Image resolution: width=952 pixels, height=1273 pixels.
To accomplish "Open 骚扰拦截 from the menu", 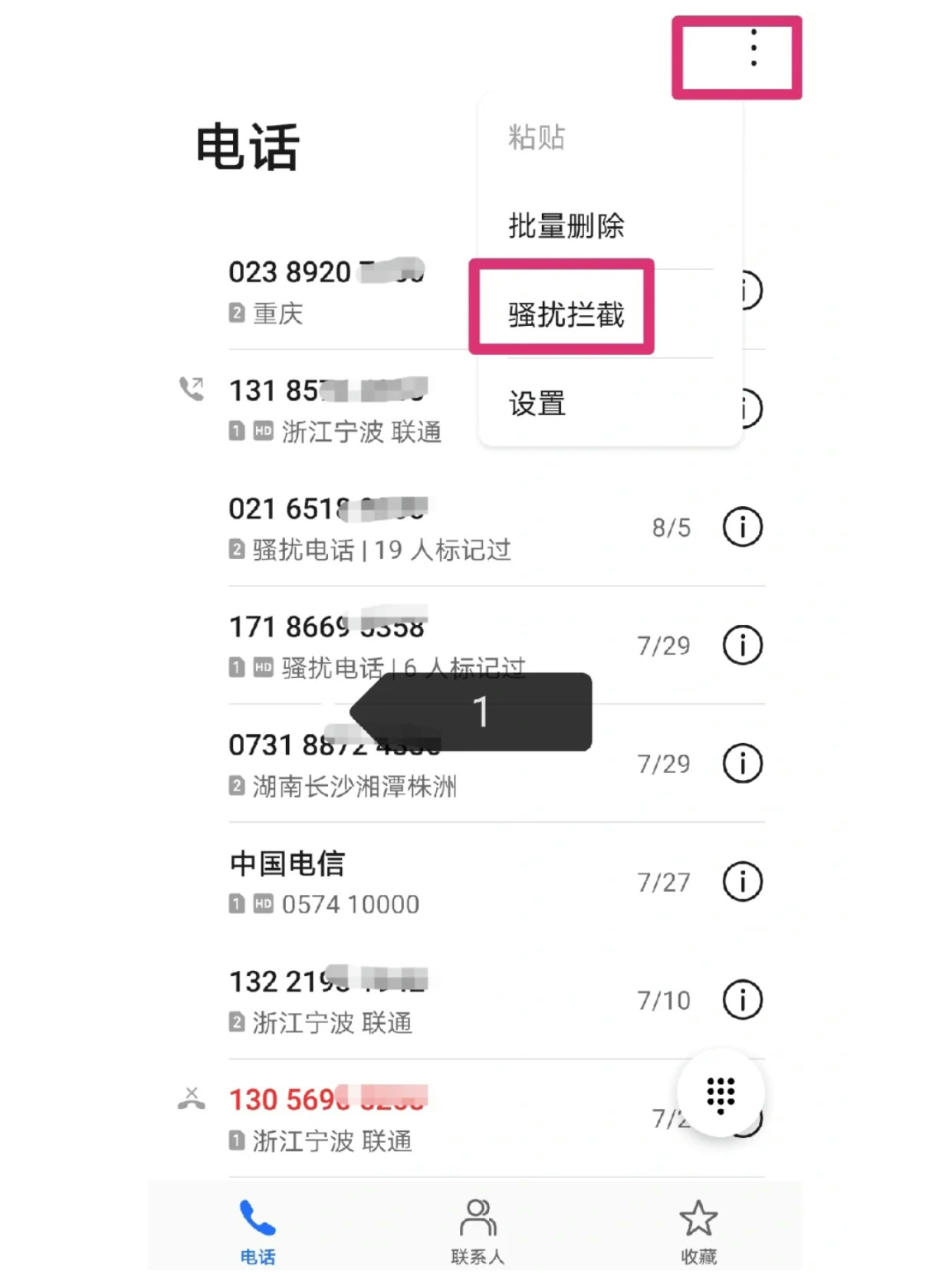I will pyautogui.click(x=566, y=314).
